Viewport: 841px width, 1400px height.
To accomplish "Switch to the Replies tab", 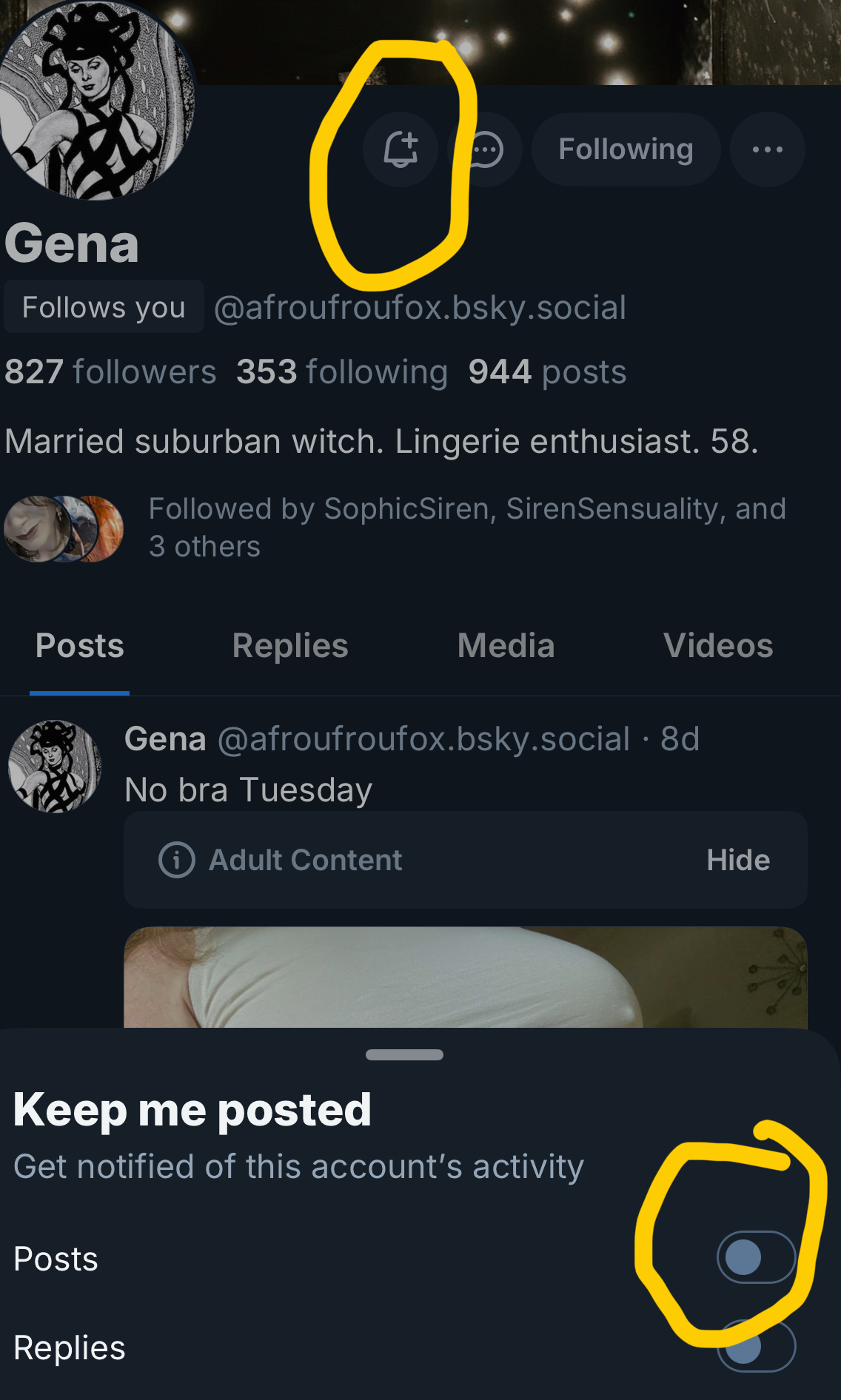I will (x=290, y=645).
